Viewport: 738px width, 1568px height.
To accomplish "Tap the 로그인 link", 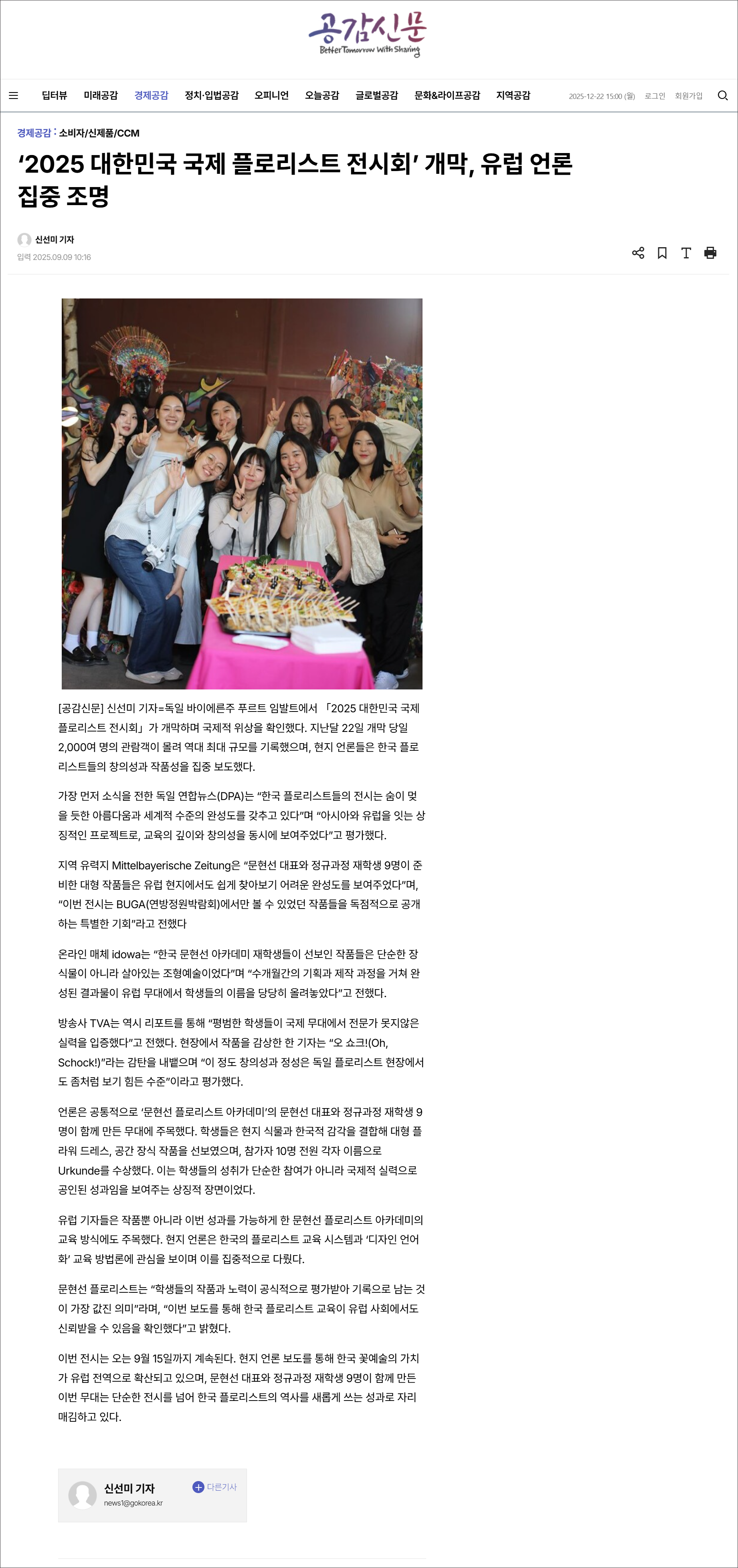I will click(x=655, y=96).
